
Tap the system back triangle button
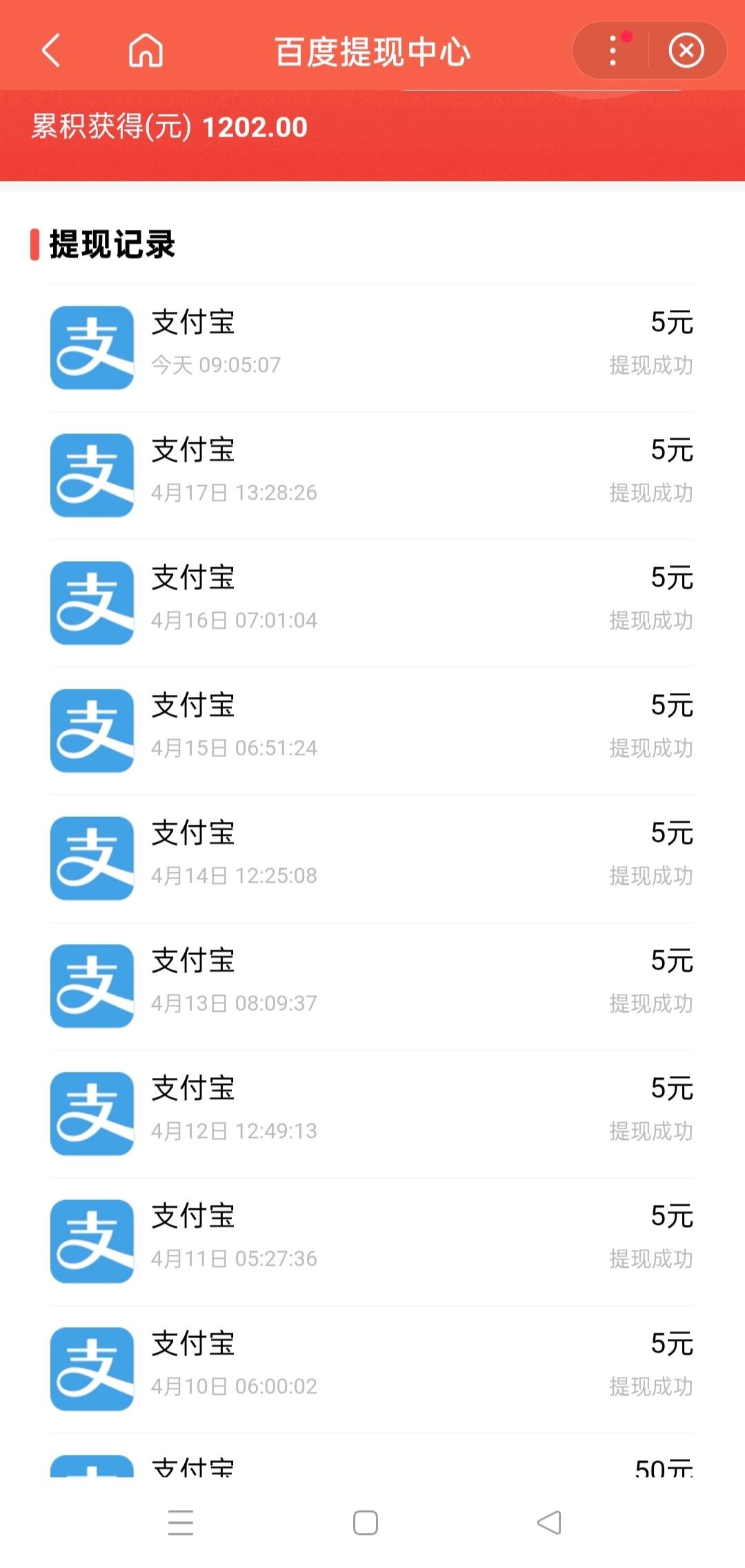point(549,1522)
